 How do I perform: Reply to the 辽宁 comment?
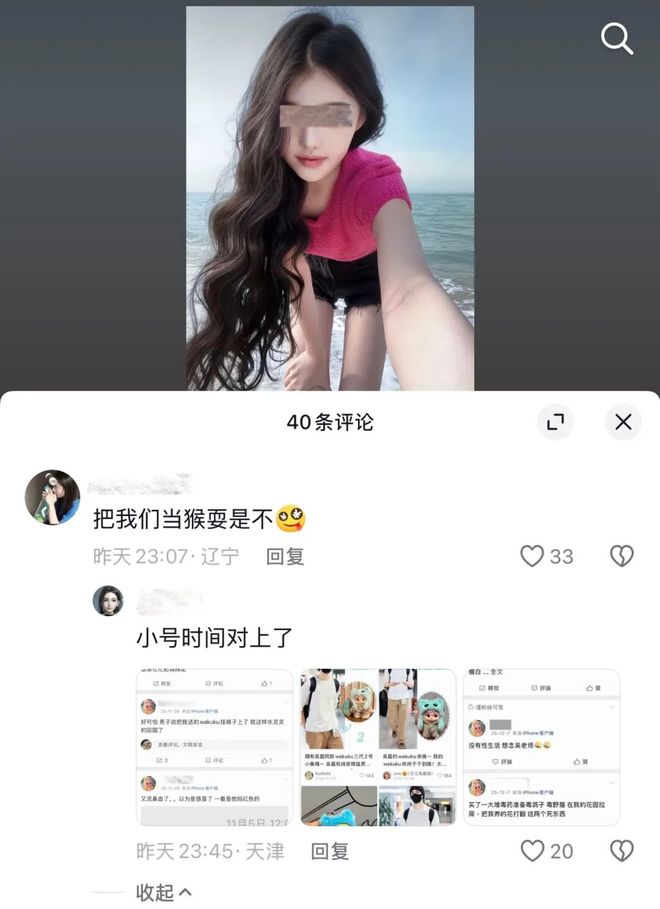pyautogui.click(x=285, y=557)
